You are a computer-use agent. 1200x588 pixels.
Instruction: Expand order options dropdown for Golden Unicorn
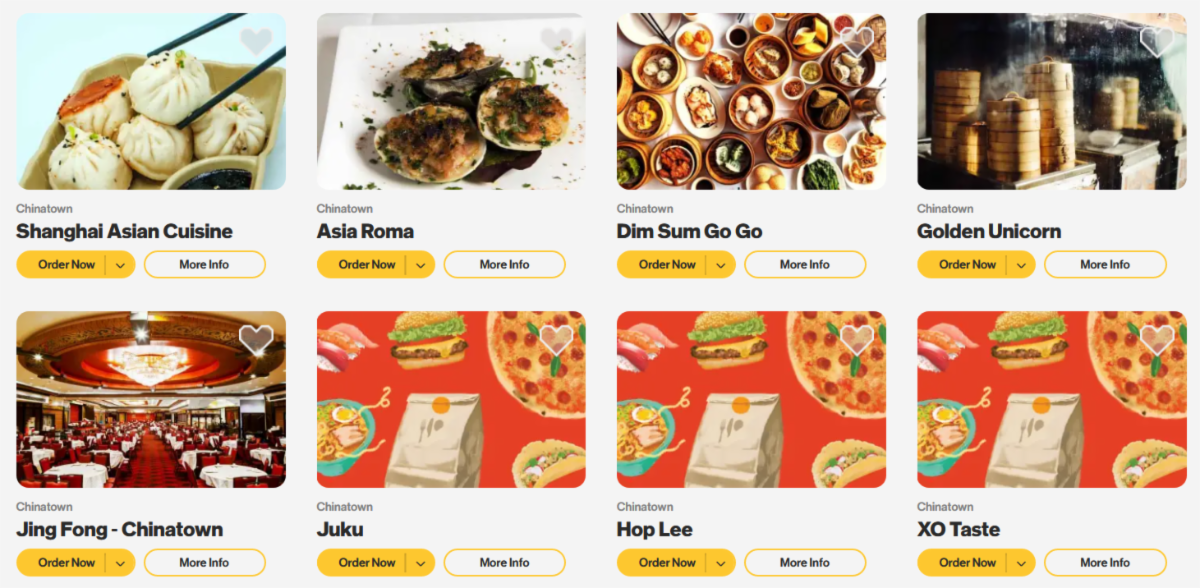[x=1020, y=265]
